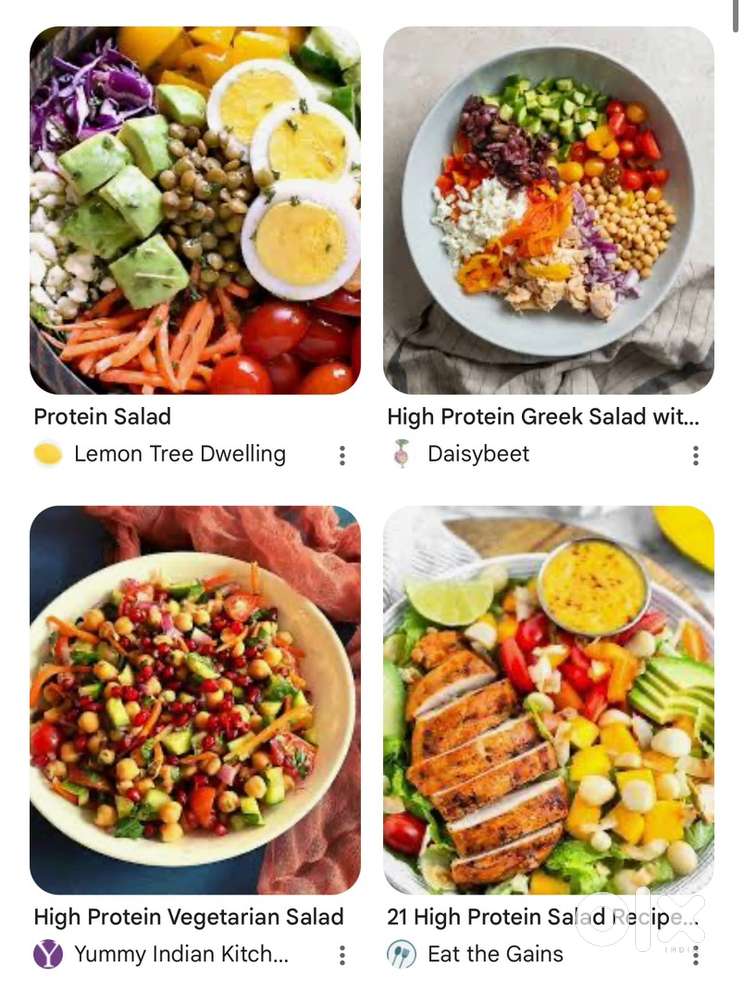The image size is (744, 999).
Task: View the High Protein Vegetarian Salad image
Action: (x=195, y=700)
